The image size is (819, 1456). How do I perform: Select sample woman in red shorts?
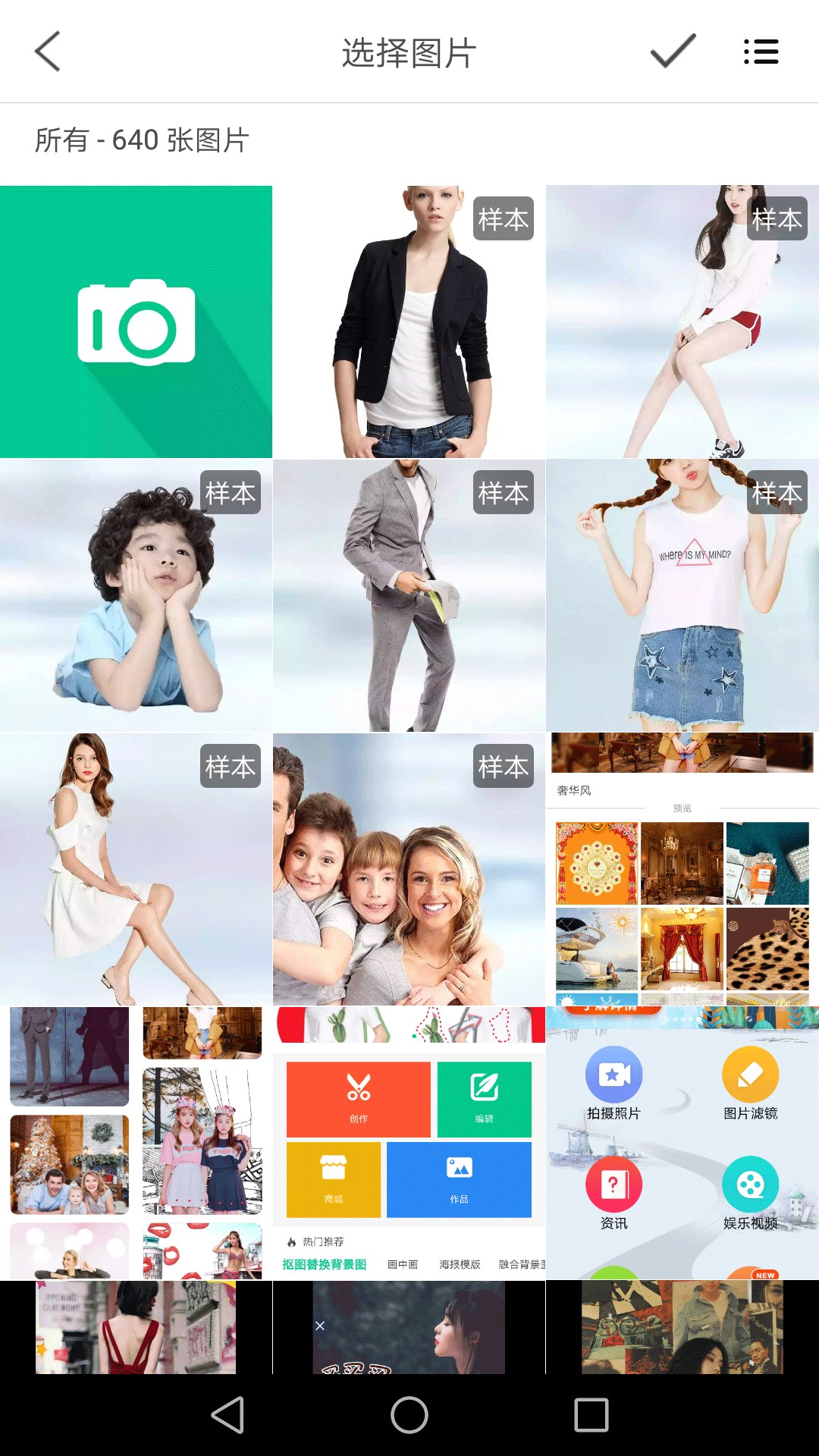(x=682, y=322)
